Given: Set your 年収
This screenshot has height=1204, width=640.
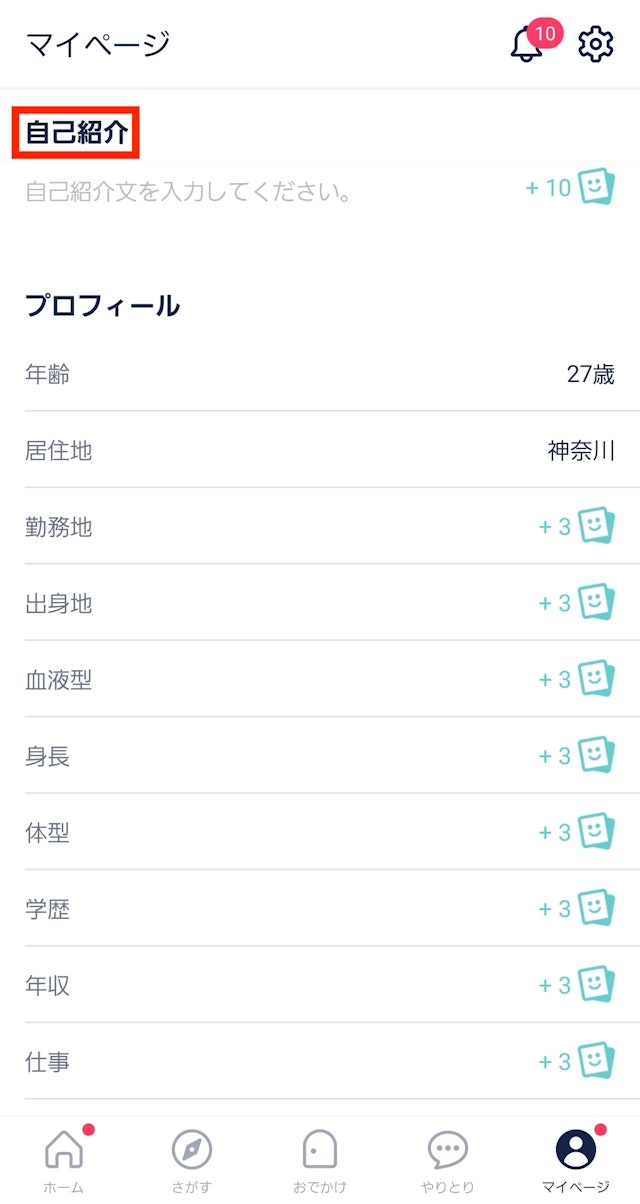Looking at the screenshot, I should coord(320,985).
